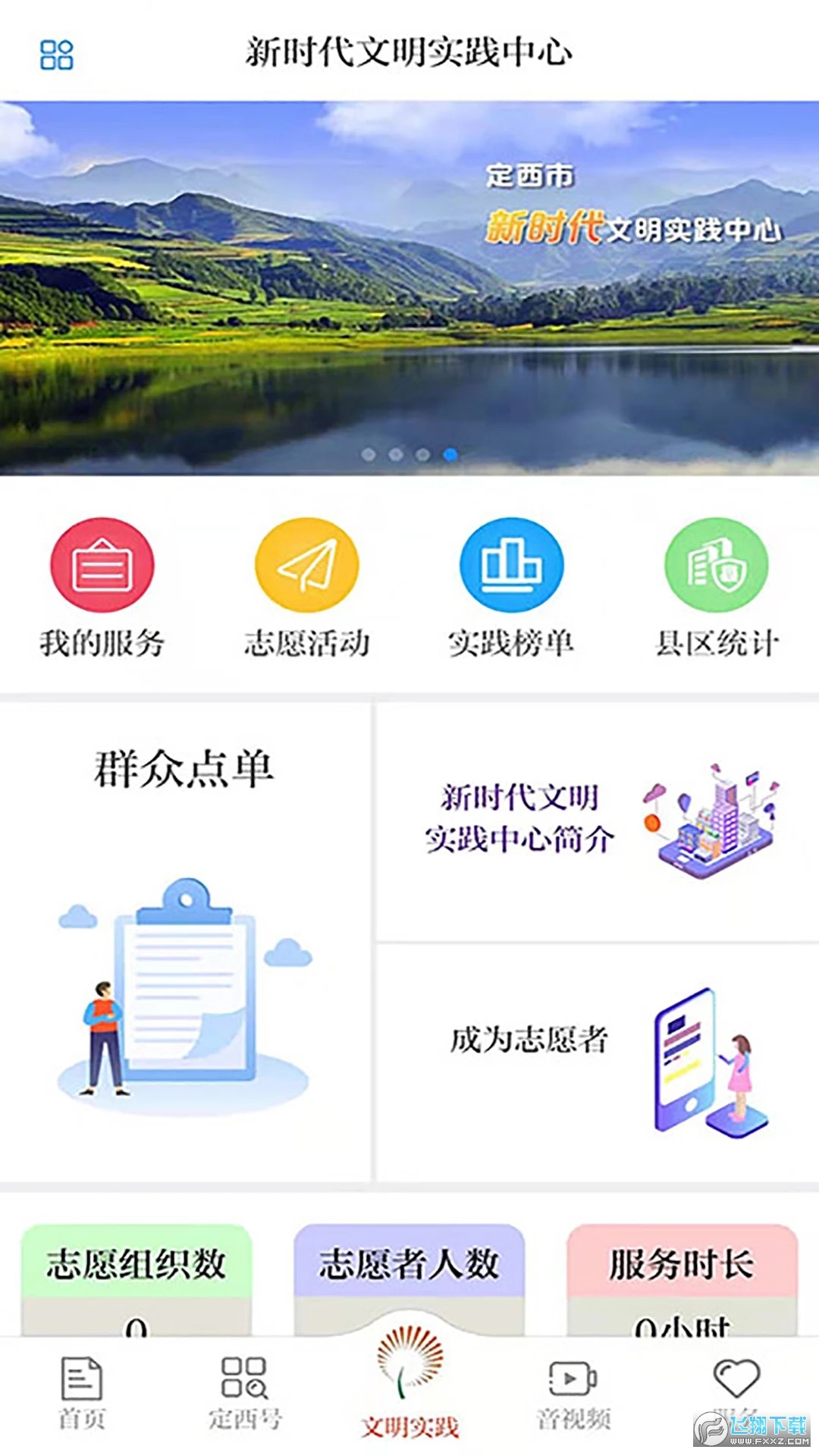The image size is (819, 1456).
Task: Switch to the first carousel slide dot
Action: pos(370,453)
